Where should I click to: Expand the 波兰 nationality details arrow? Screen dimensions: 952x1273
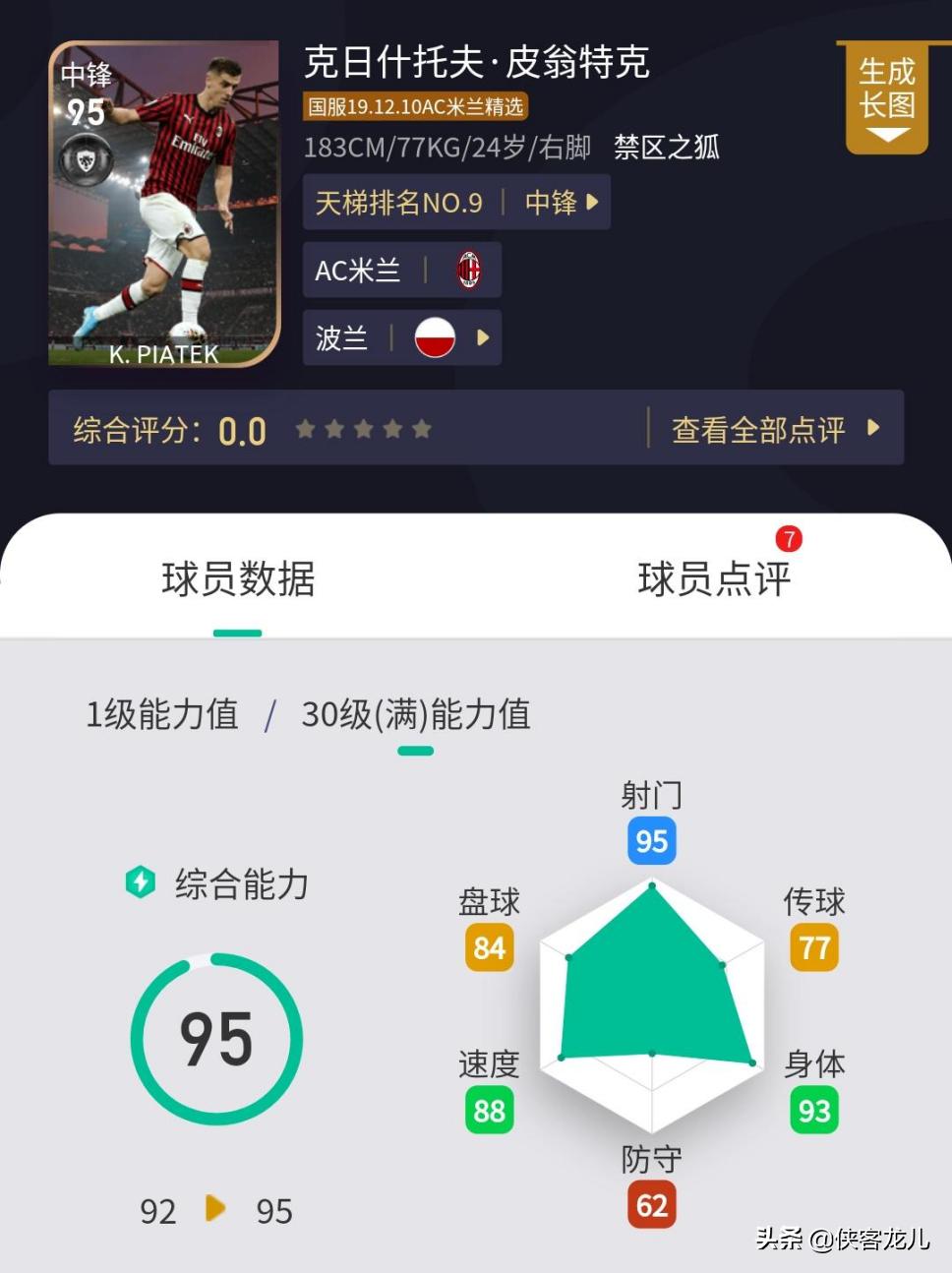coord(483,336)
